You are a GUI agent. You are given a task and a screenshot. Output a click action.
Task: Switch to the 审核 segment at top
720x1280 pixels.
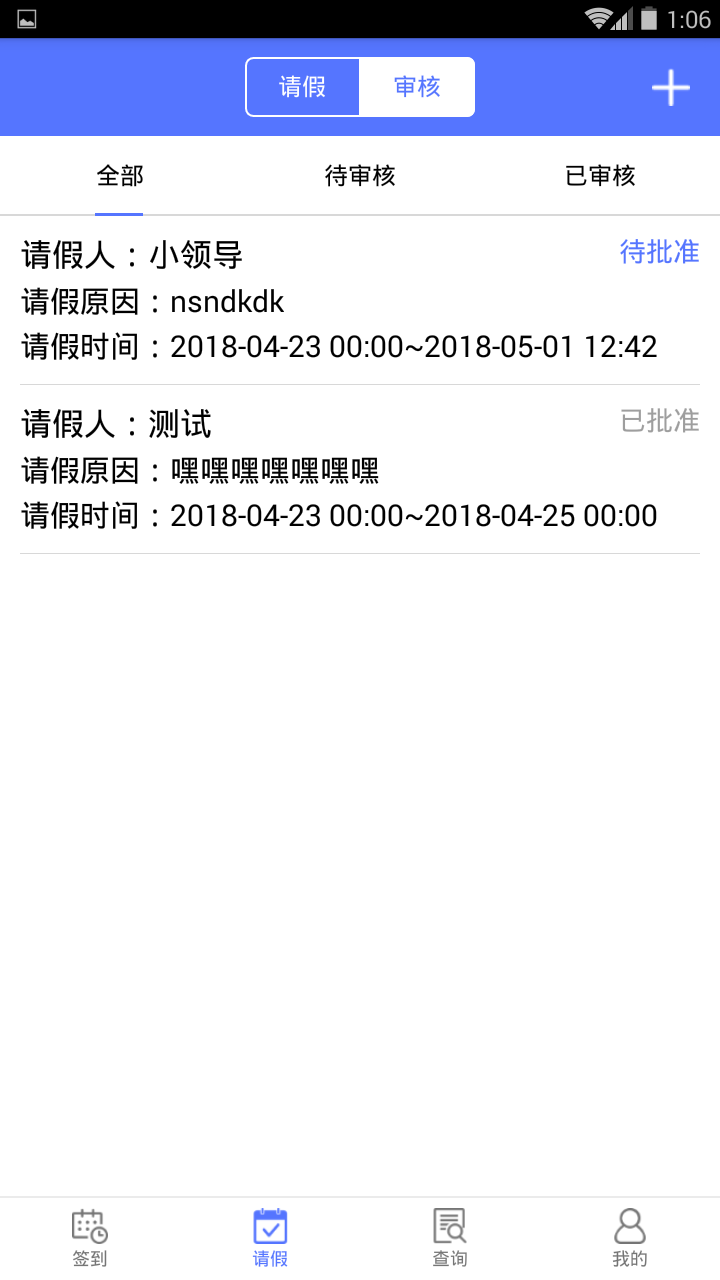pos(417,87)
